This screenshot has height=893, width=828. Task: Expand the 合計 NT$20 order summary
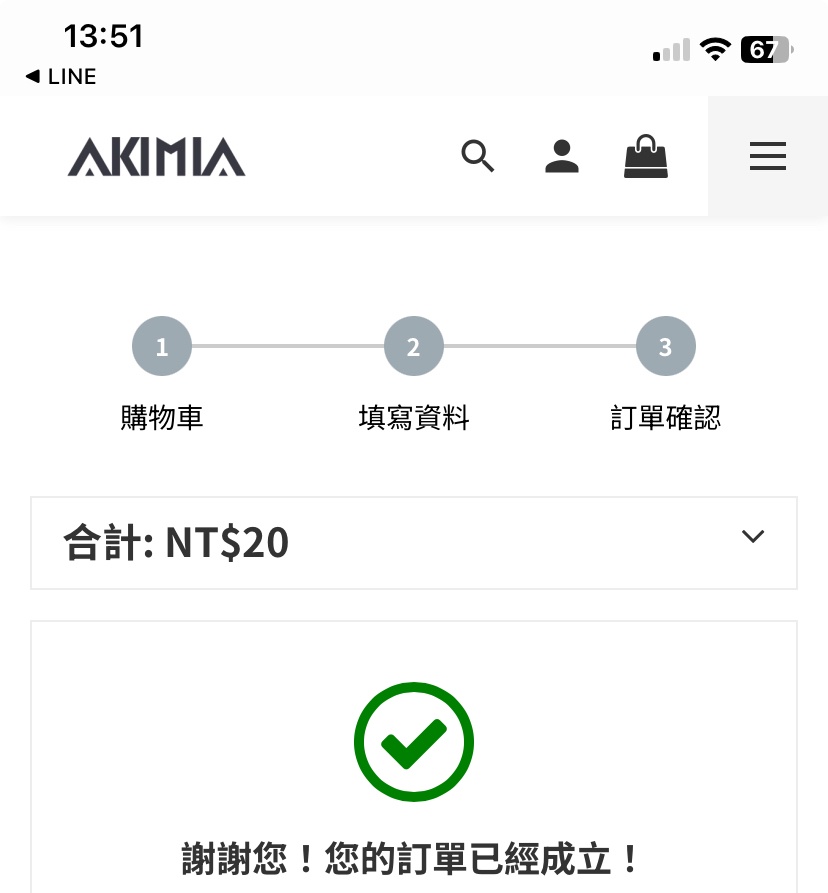(x=752, y=537)
